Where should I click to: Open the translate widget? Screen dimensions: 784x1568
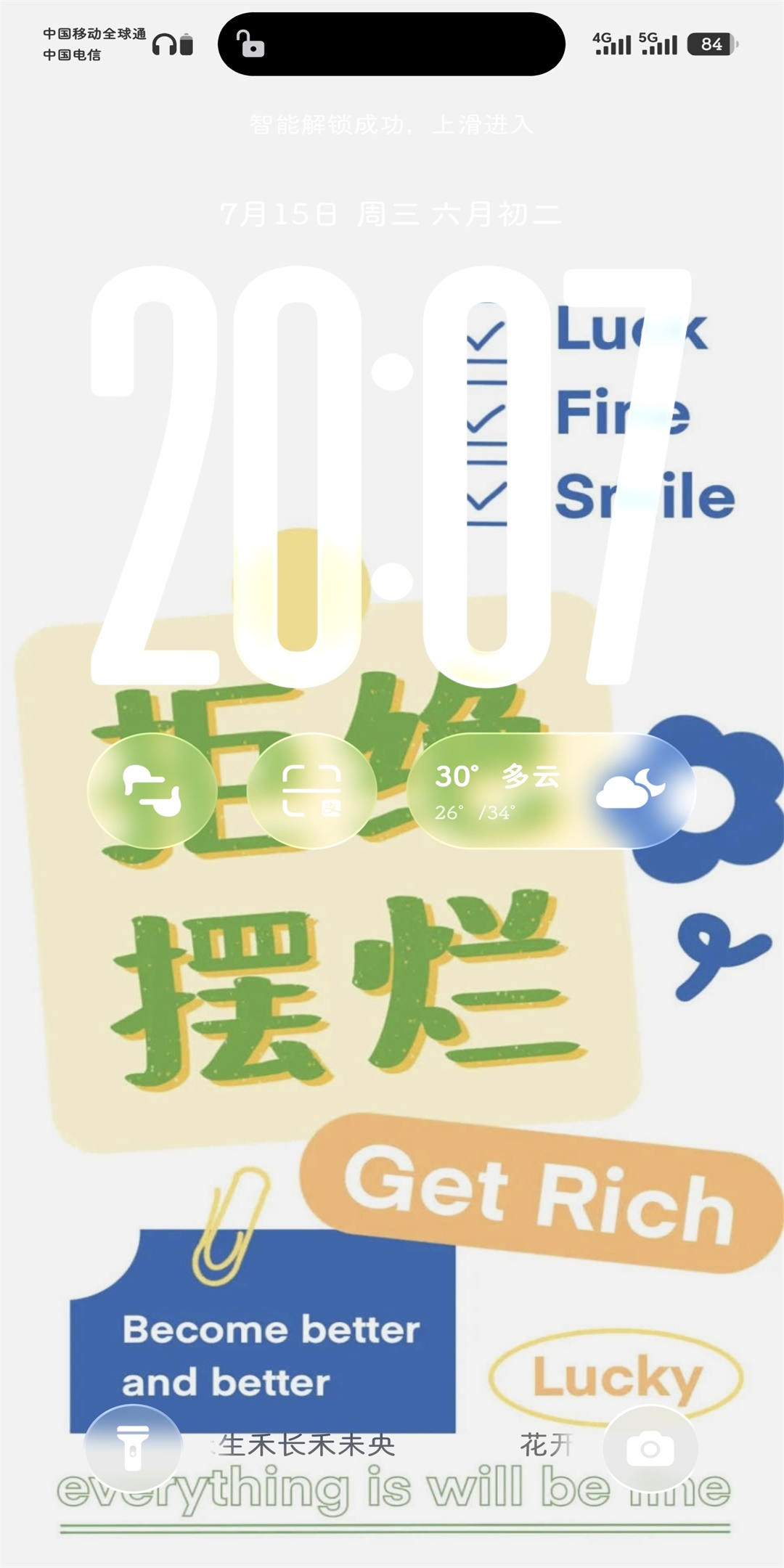click(152, 791)
